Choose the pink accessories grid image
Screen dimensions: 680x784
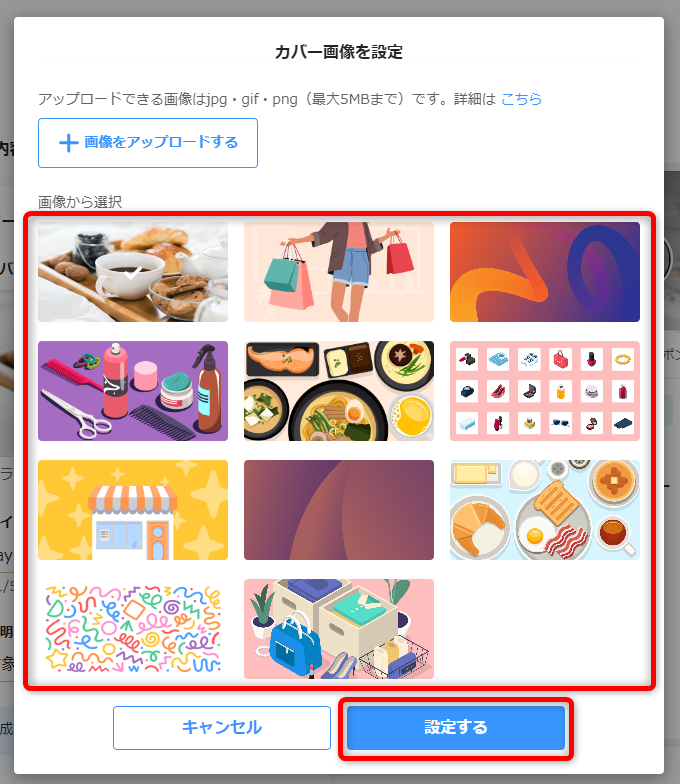(x=545, y=391)
